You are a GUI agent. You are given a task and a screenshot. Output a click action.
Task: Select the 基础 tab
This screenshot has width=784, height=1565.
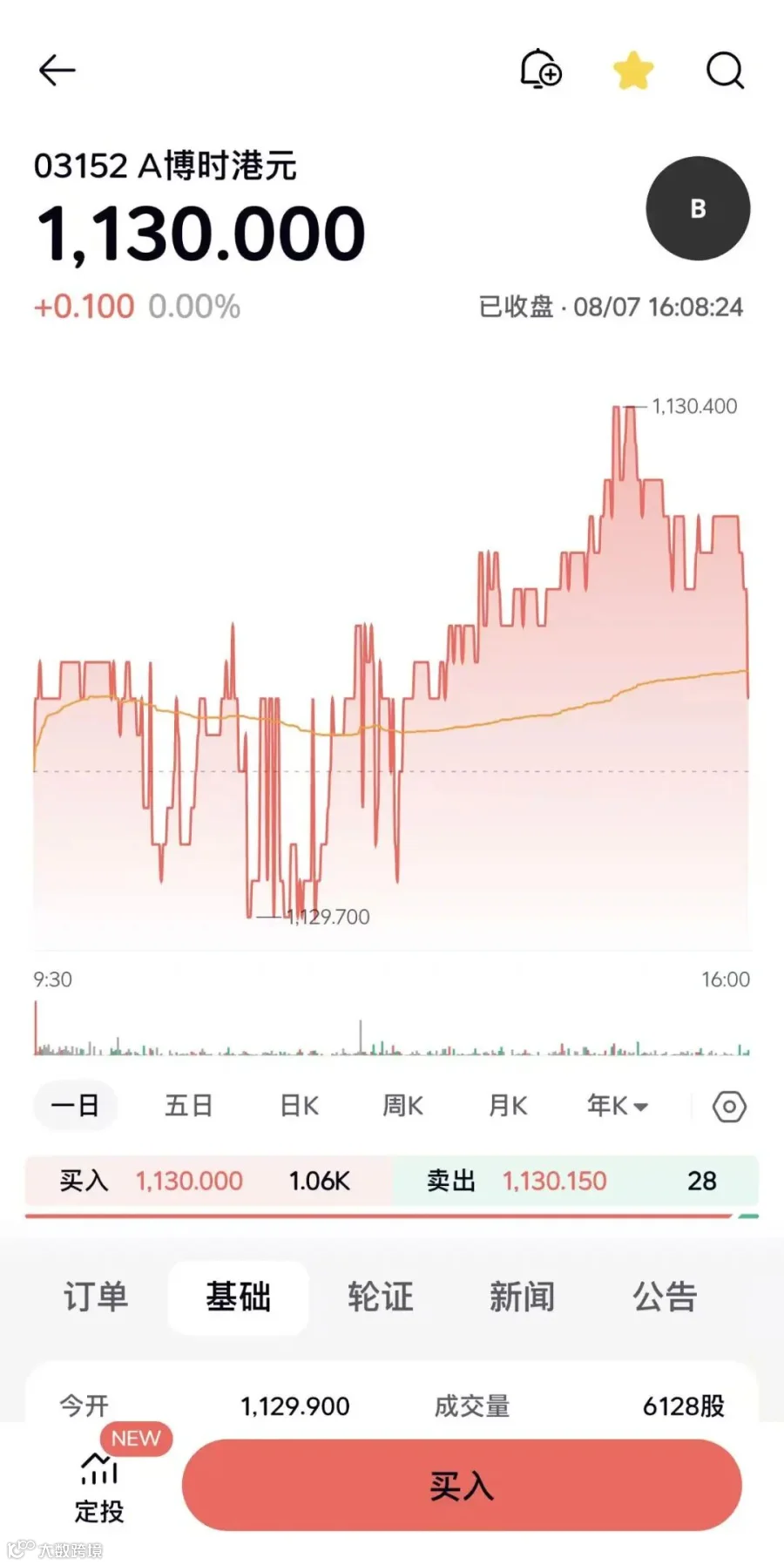(238, 1297)
